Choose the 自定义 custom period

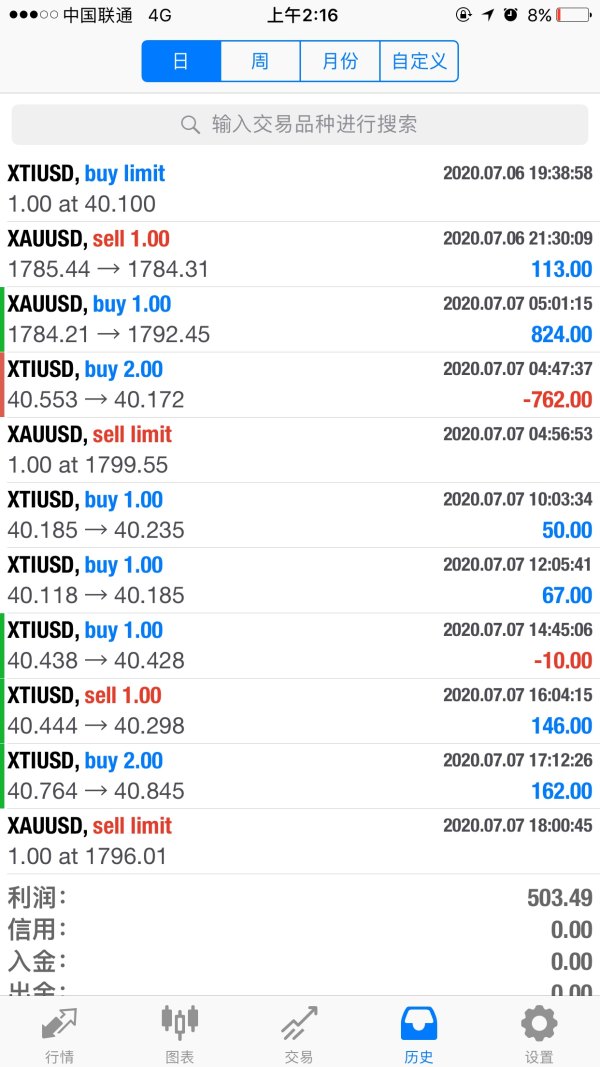pos(419,61)
